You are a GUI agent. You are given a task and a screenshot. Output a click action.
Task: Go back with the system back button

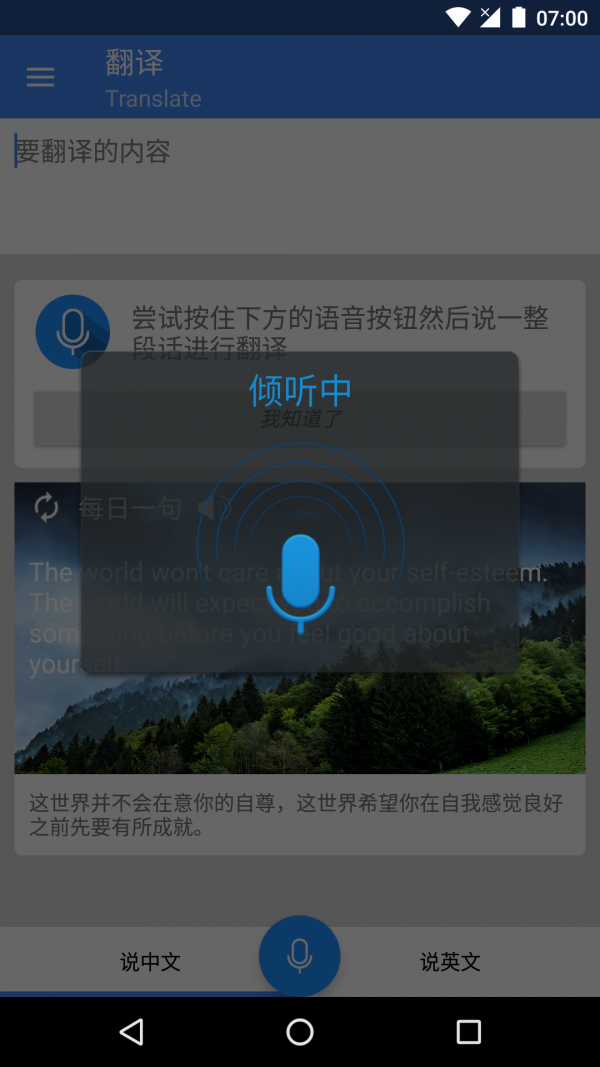tap(131, 1032)
